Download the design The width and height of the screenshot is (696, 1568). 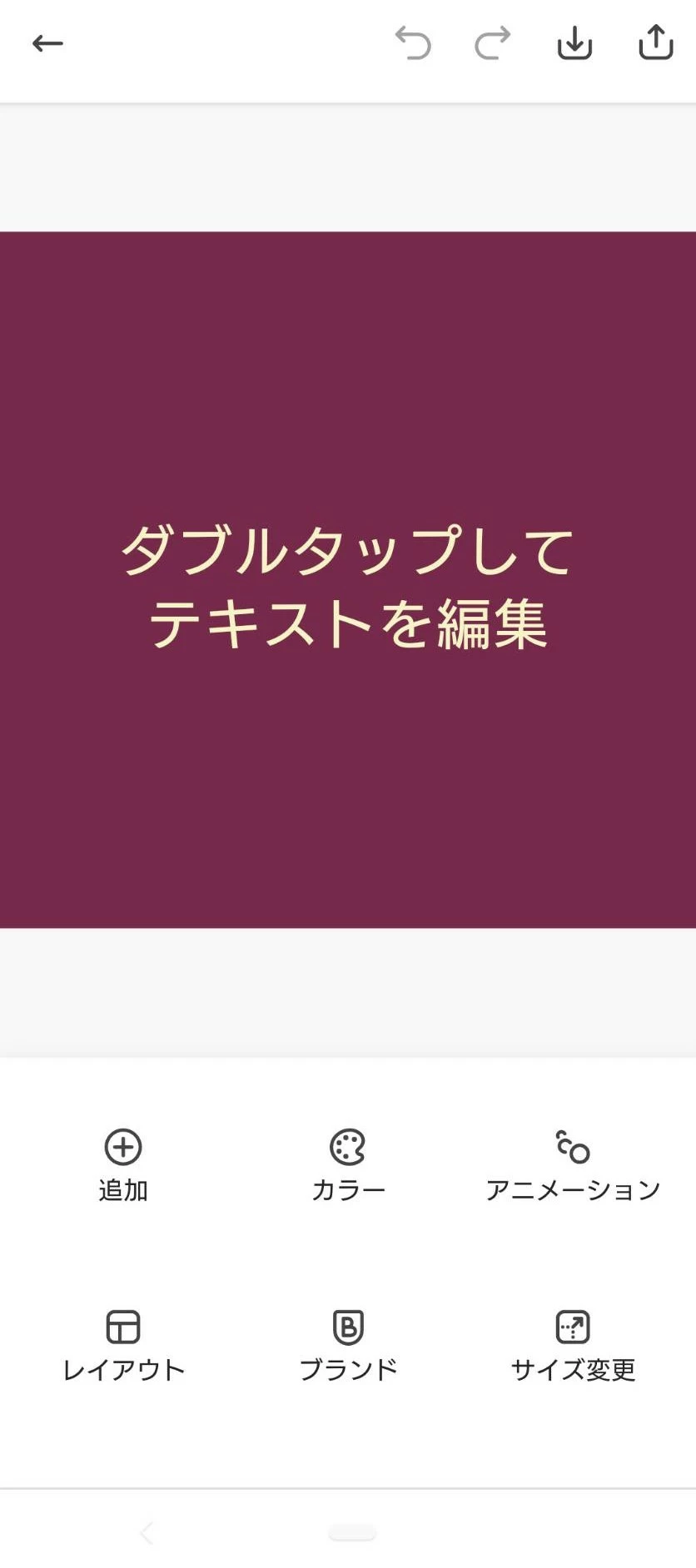[574, 43]
